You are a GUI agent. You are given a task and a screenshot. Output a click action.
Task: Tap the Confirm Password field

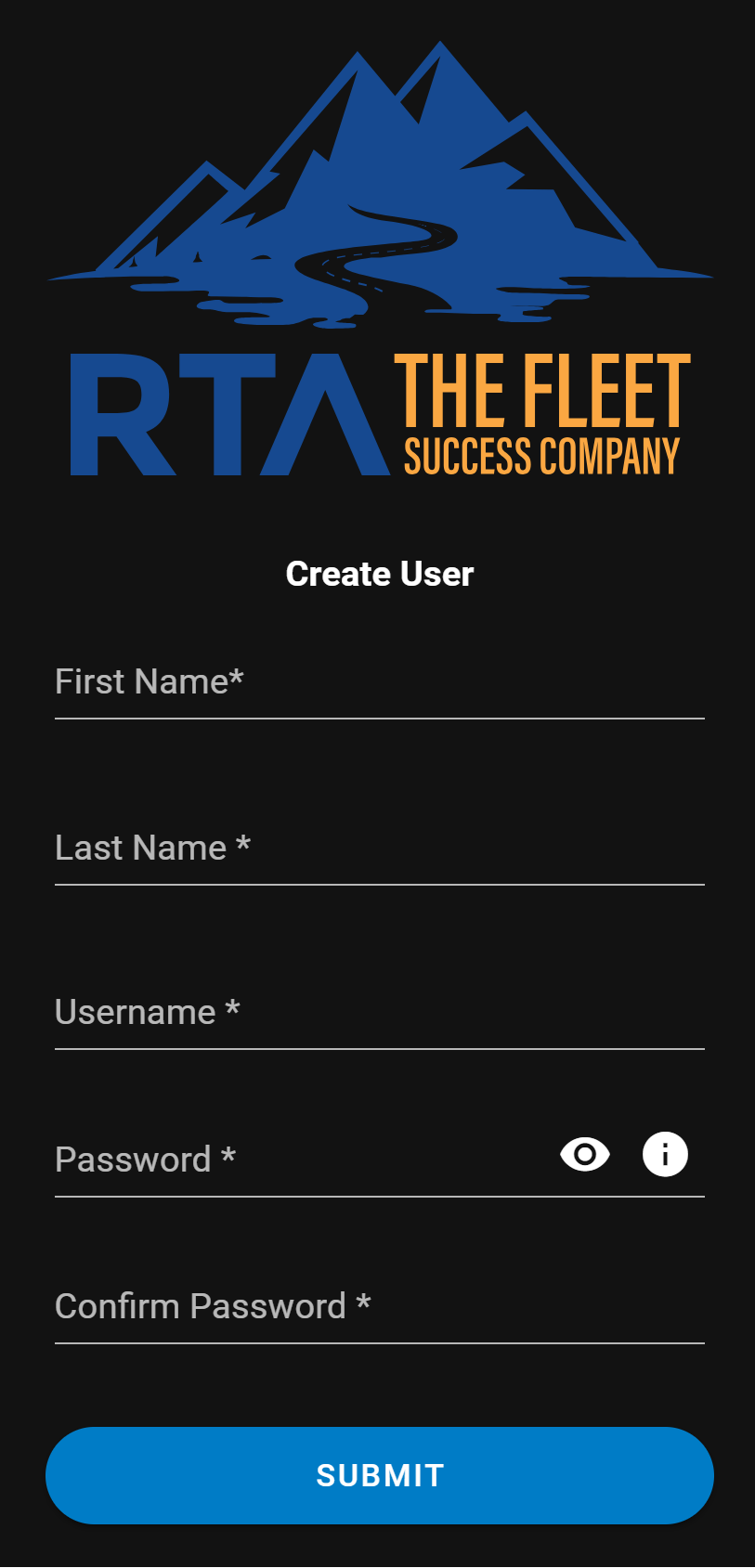pos(379,1307)
